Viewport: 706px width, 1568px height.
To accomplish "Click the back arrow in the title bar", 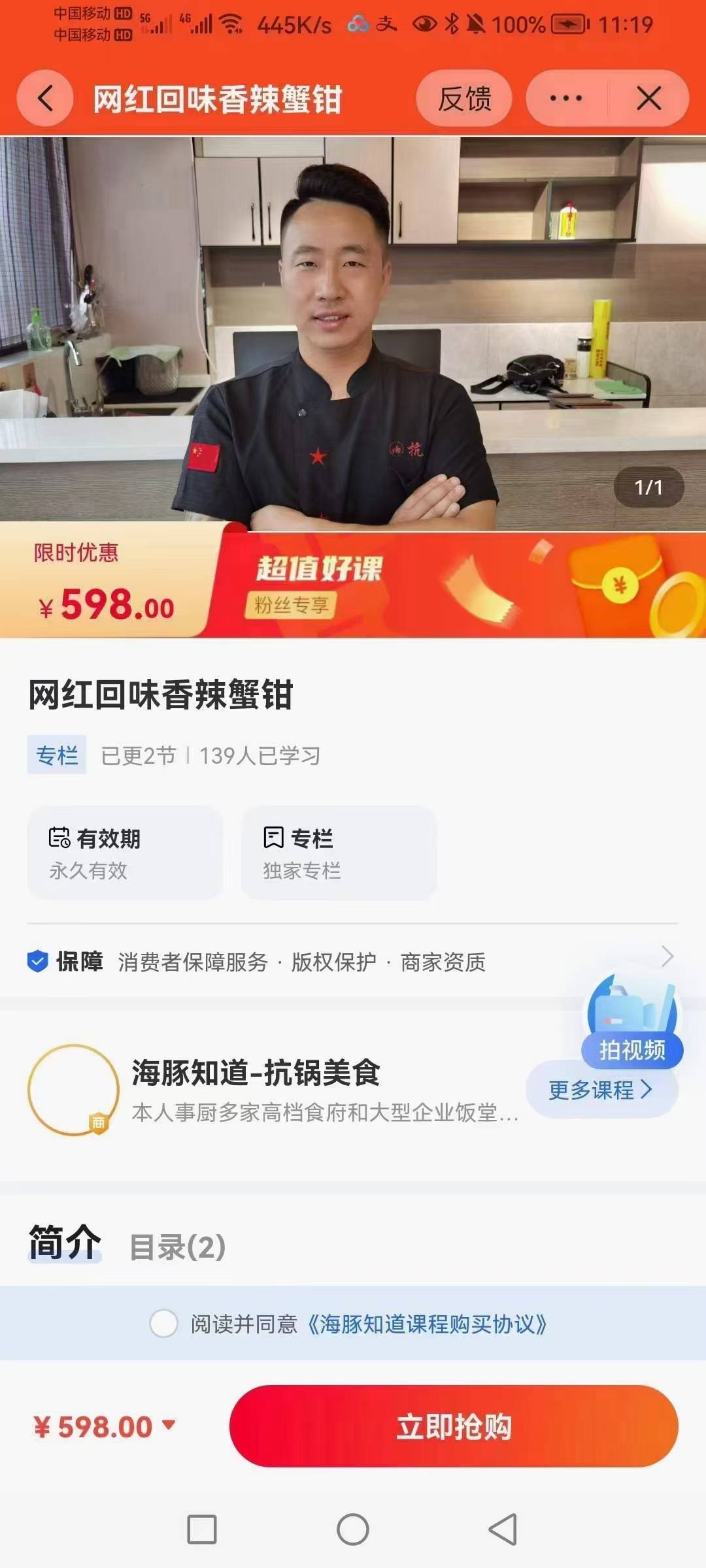I will [x=44, y=97].
